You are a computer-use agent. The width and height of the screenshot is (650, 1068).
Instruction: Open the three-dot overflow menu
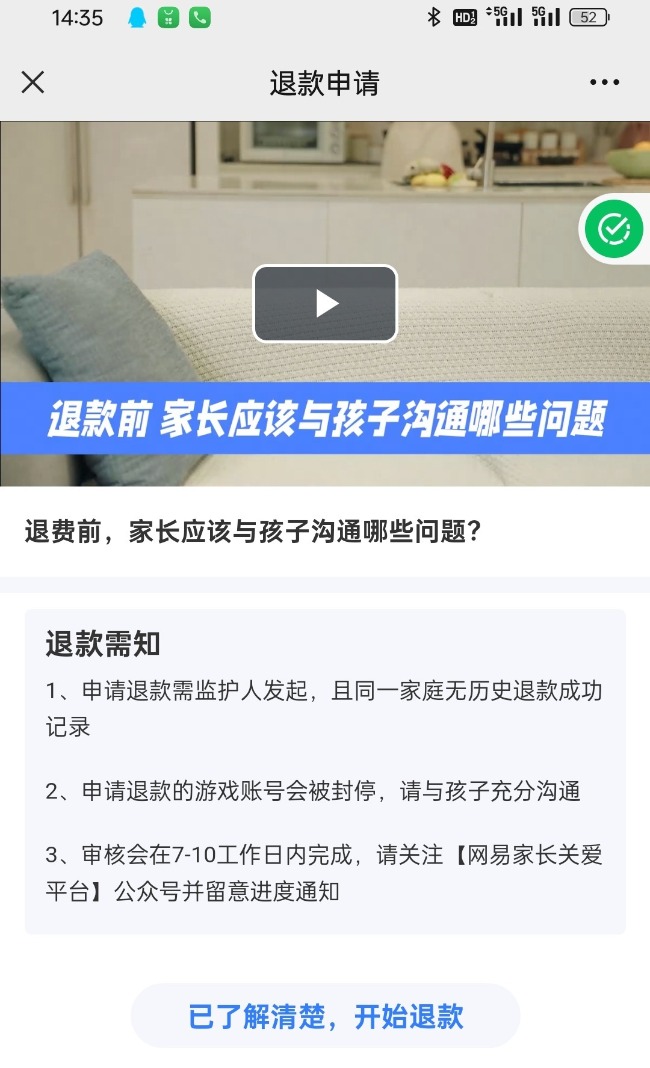click(604, 83)
